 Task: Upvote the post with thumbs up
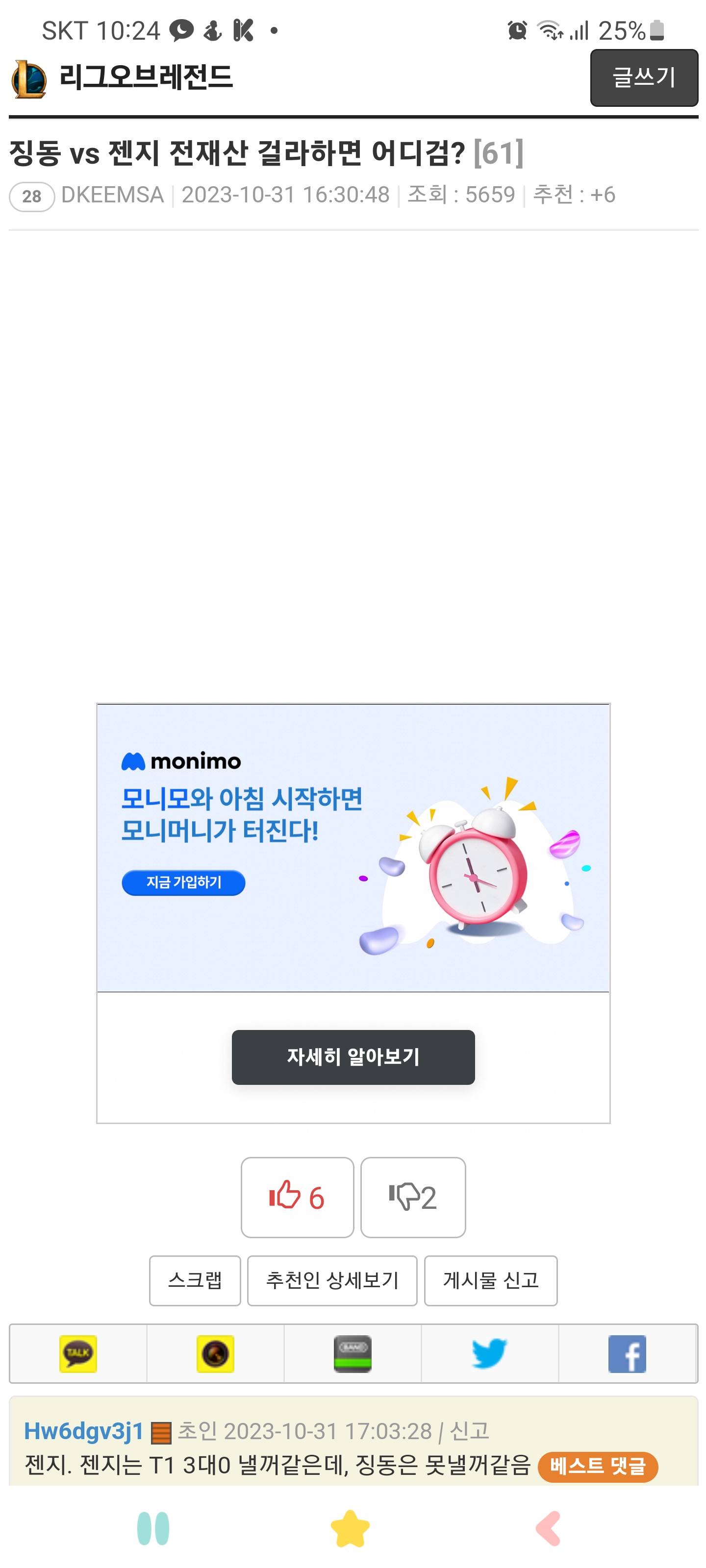[297, 1197]
